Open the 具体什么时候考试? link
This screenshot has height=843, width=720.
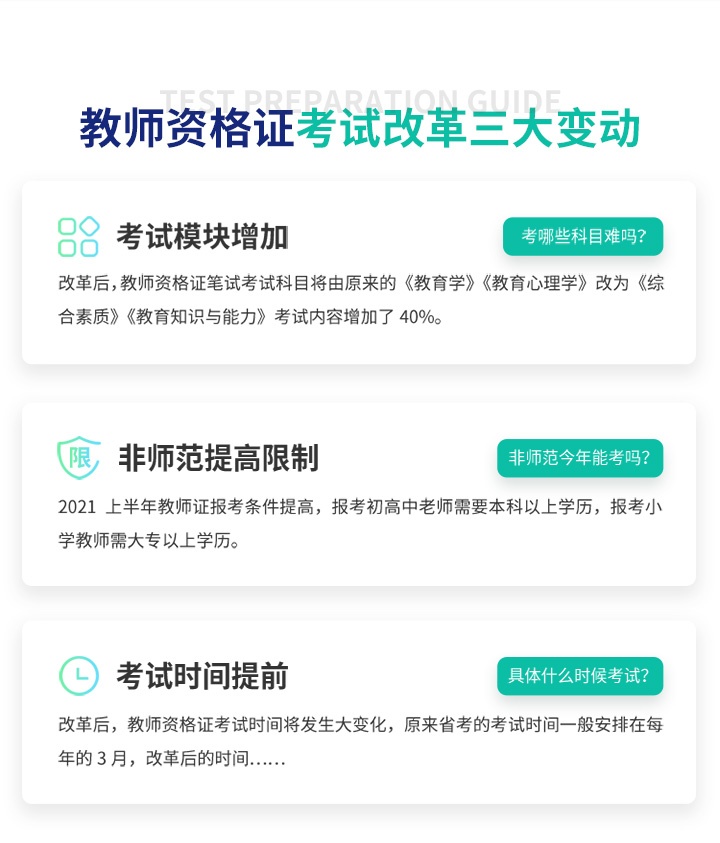tap(581, 677)
